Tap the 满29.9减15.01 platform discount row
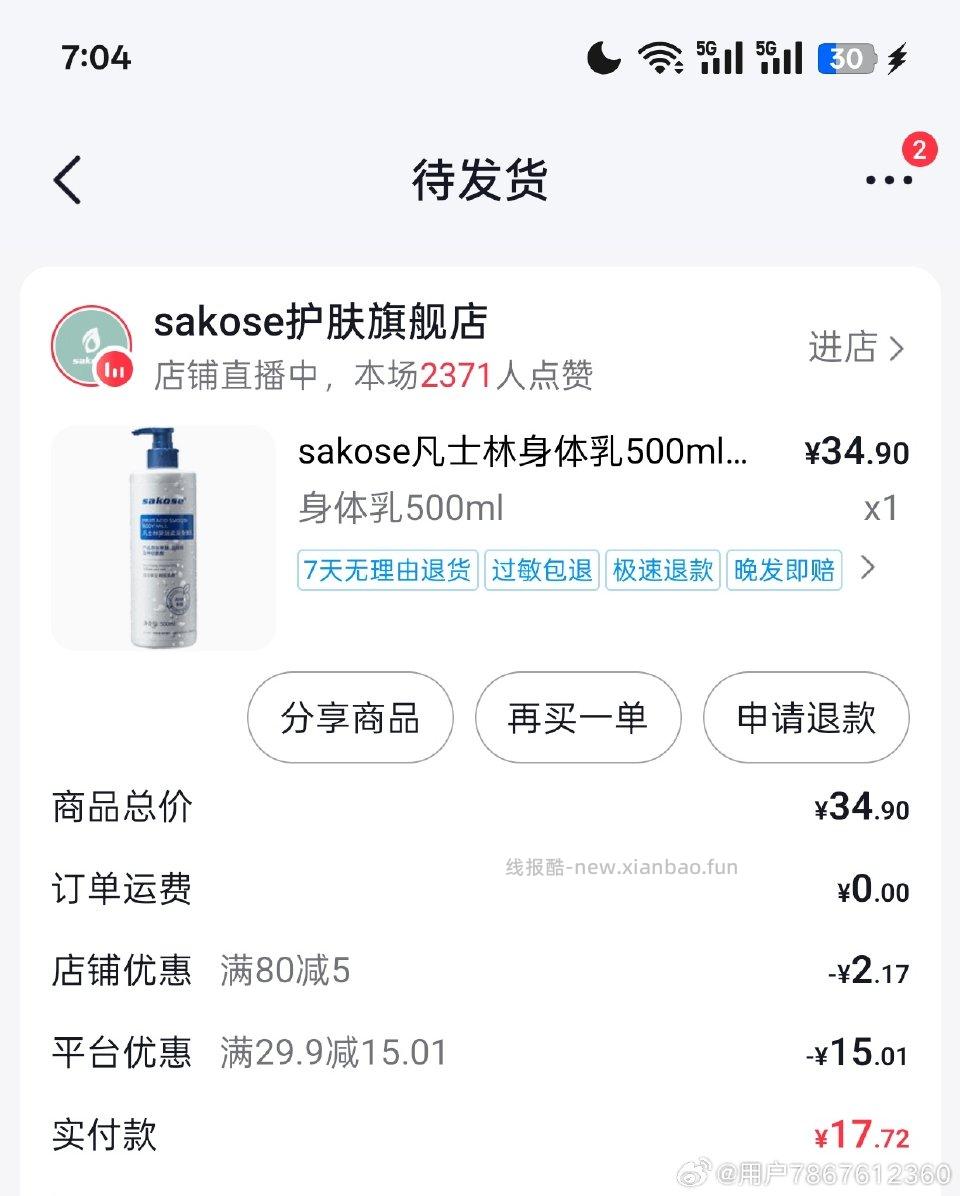The width and height of the screenshot is (960, 1196). coord(332,1053)
